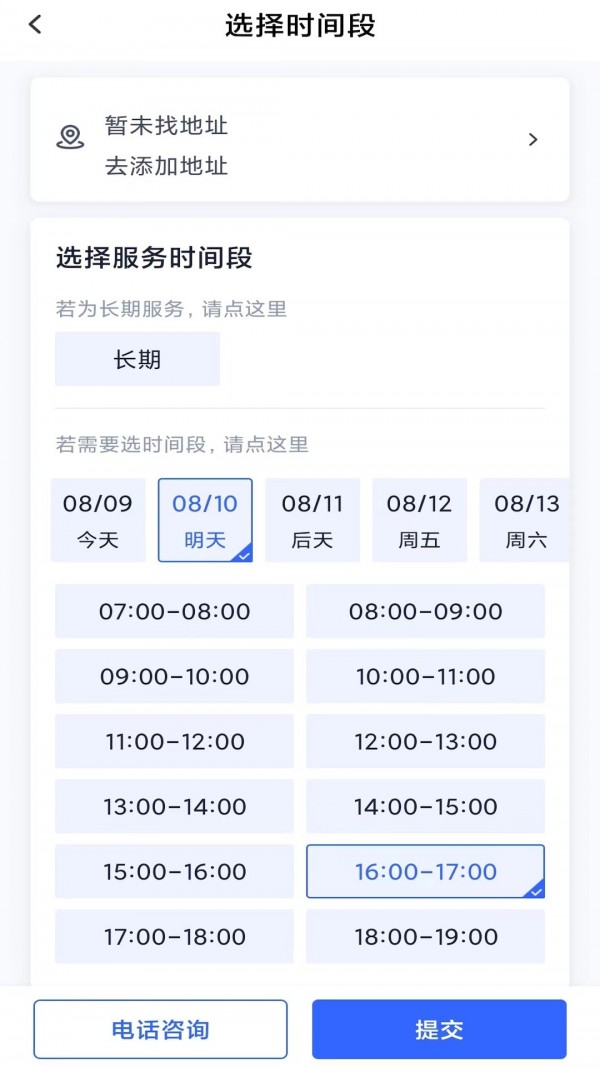
Task: Choose the 08/11 后天 date
Action: [312, 520]
